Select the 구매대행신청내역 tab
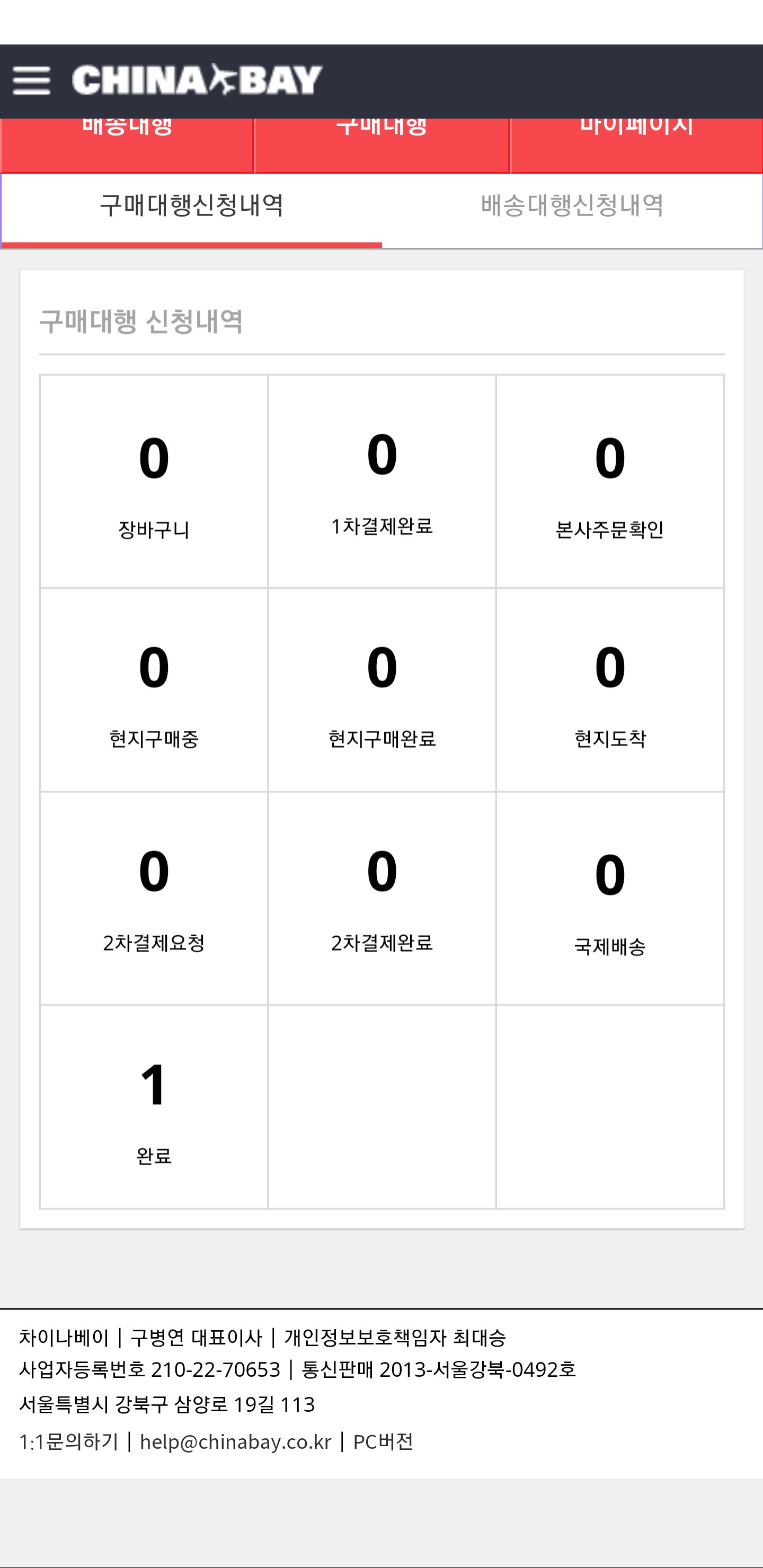This screenshot has height=1568, width=763. [192, 211]
